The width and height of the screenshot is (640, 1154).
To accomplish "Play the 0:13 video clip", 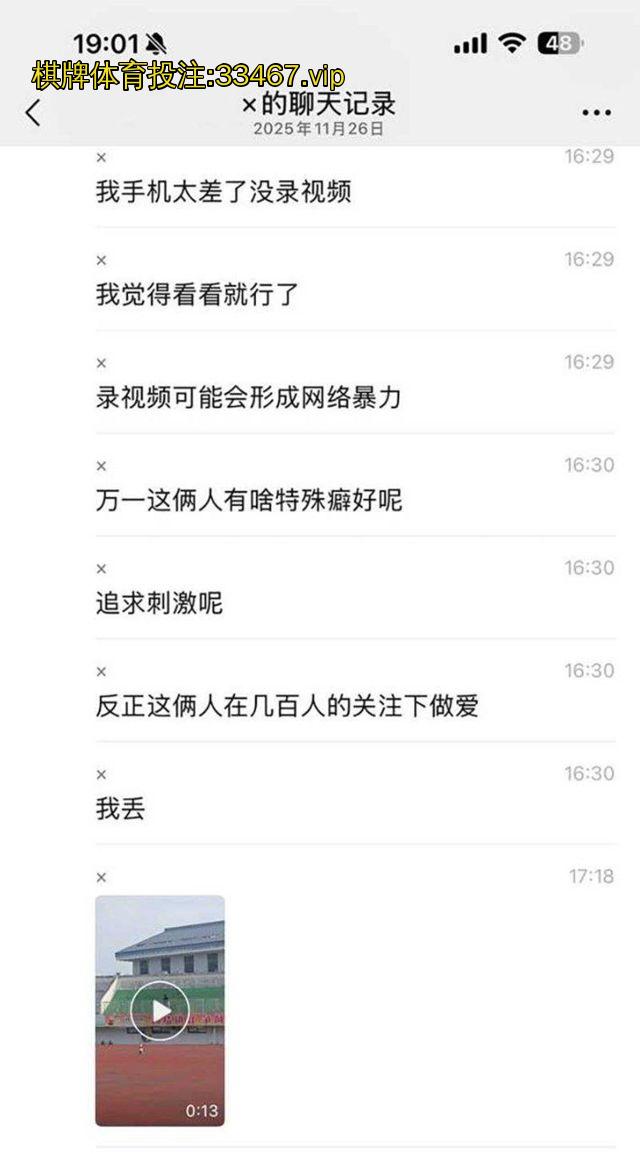I will 160,1010.
